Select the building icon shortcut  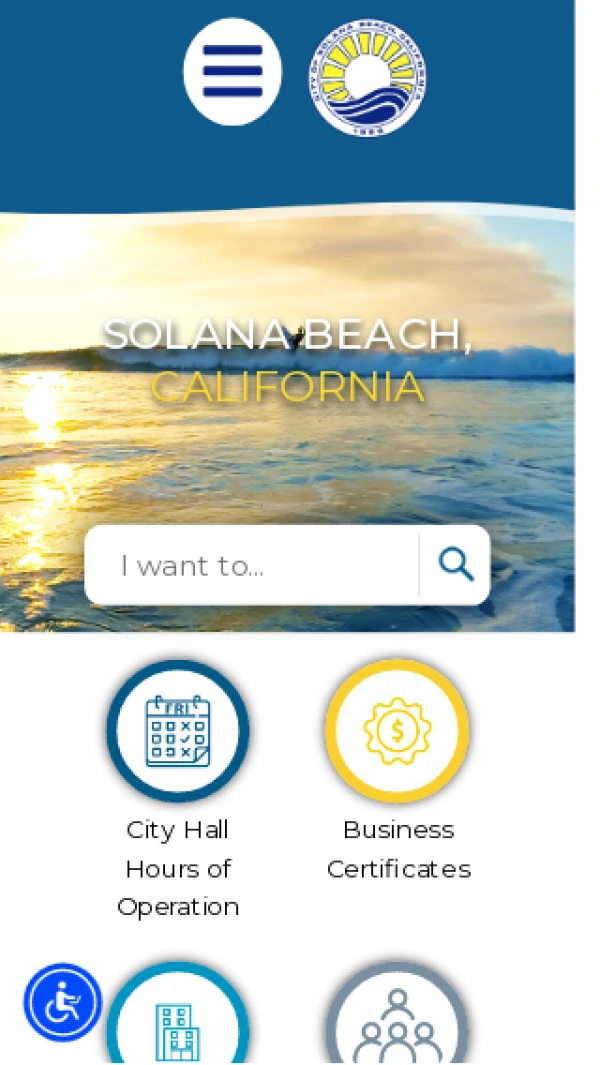click(x=178, y=1025)
